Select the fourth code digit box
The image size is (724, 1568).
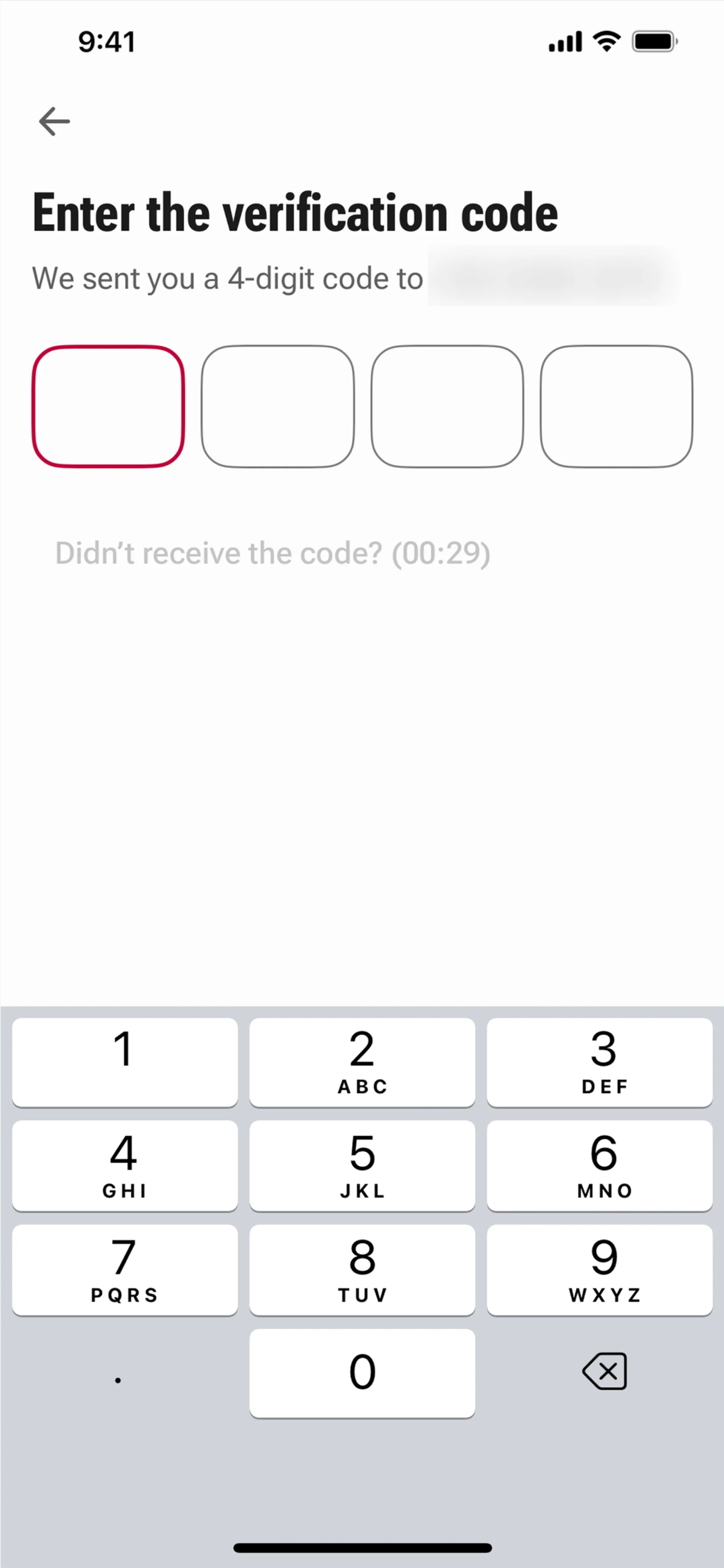click(616, 407)
